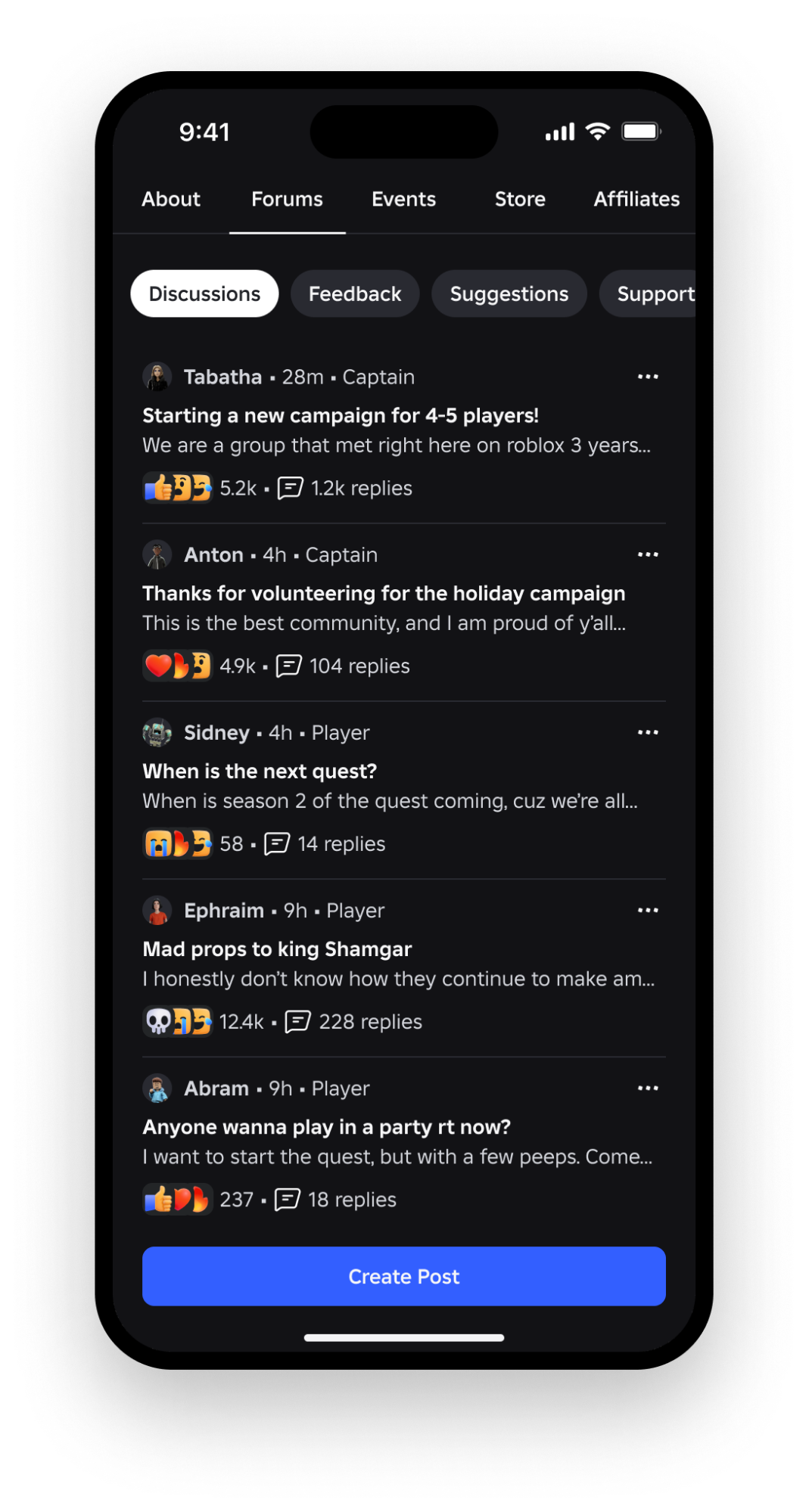Screen dimensions: 809x1512
Task: View 1.2k replies on Tabatha's post
Action: 346,489
